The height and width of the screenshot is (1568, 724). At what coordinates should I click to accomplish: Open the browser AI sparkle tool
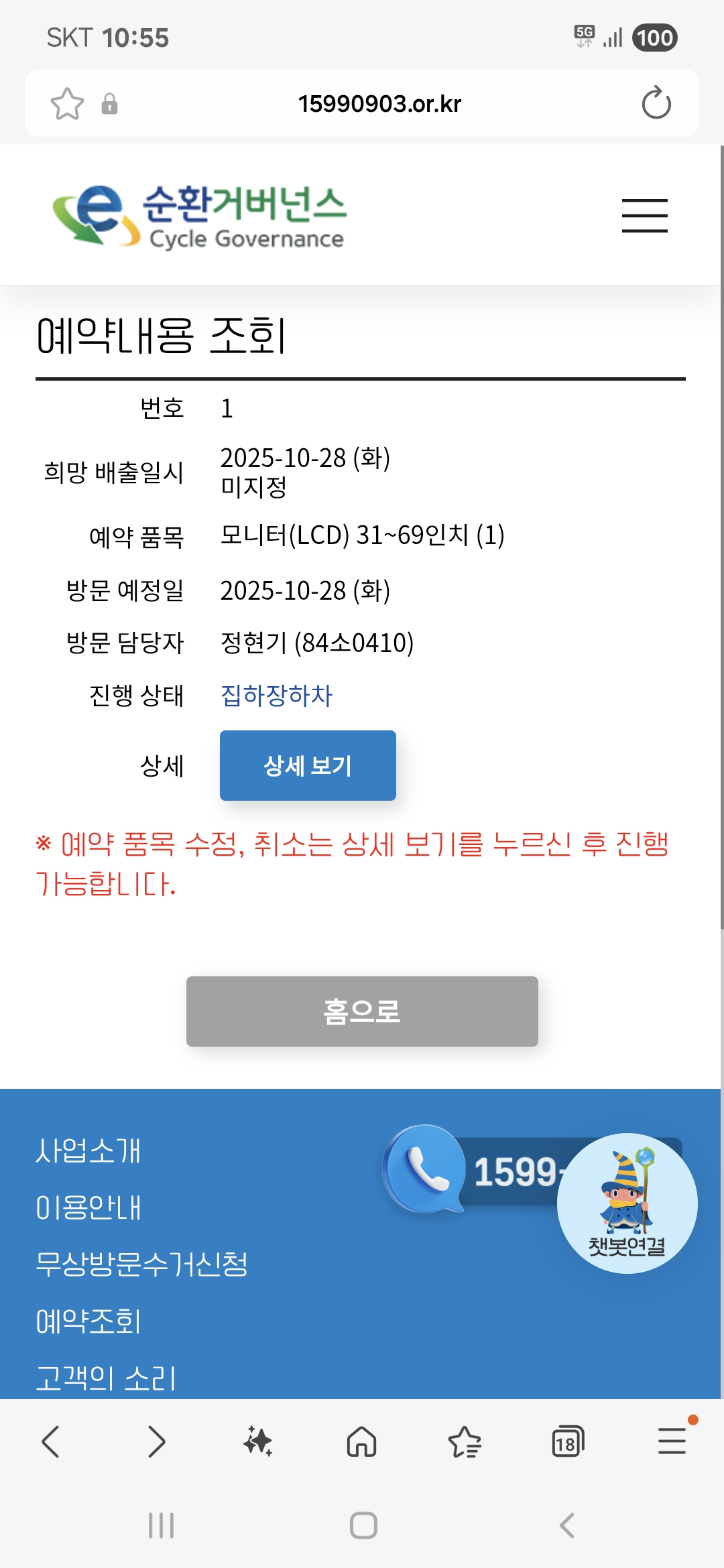tap(258, 1441)
